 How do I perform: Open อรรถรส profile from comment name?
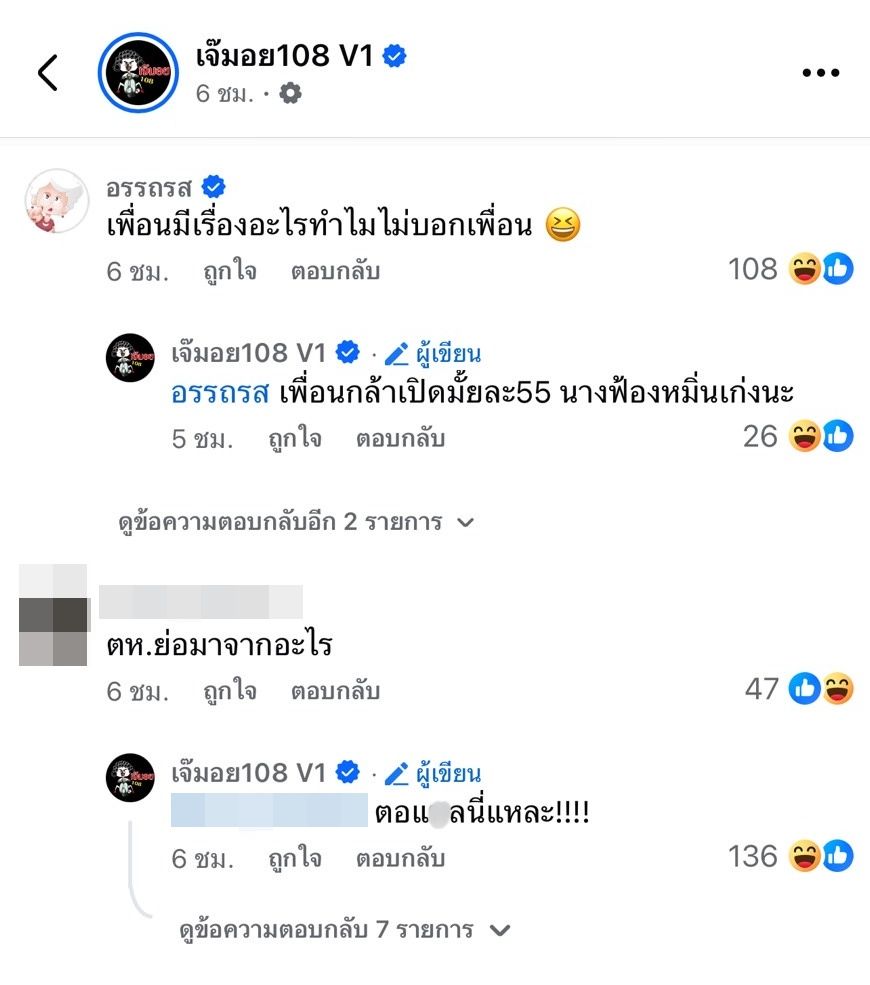coord(149,186)
